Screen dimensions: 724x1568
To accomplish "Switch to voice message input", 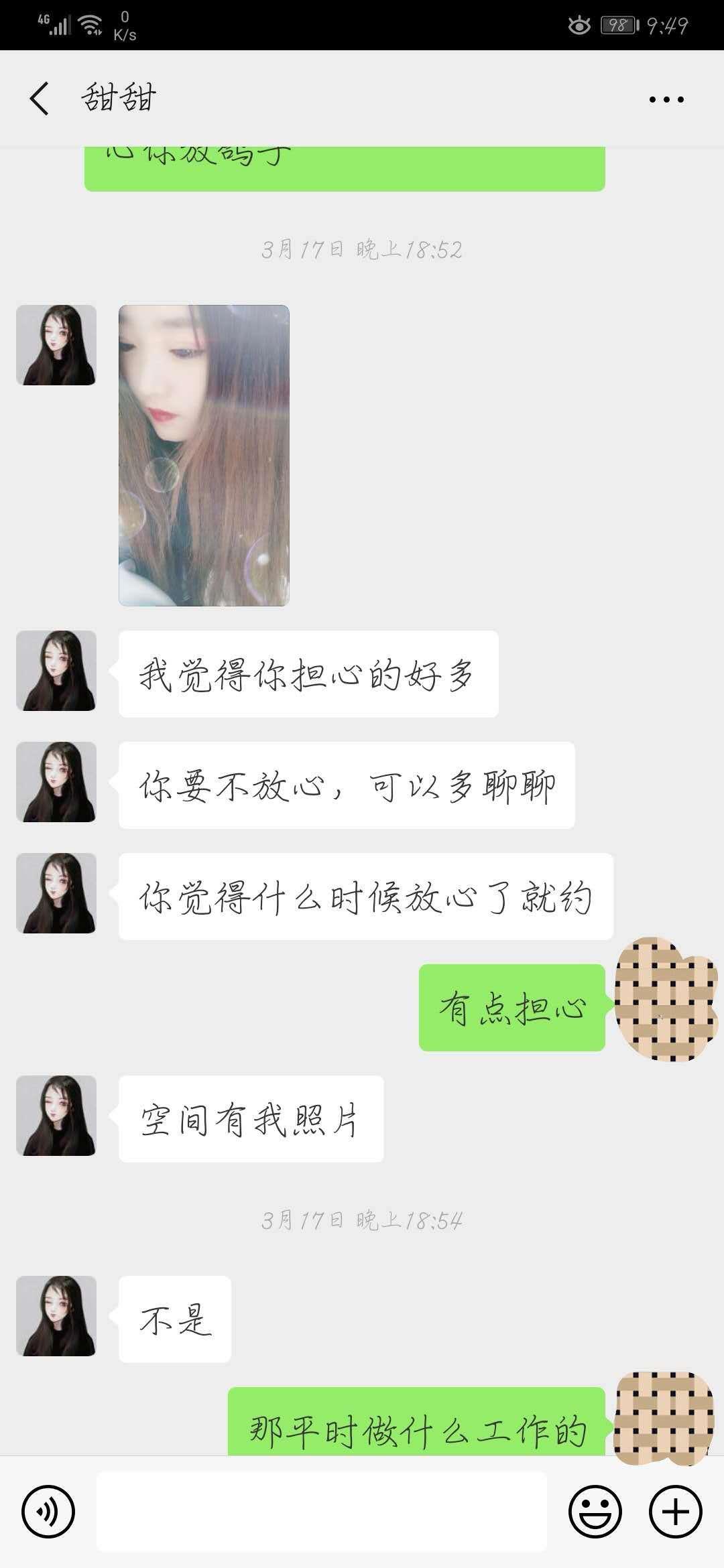I will pos(48,1512).
